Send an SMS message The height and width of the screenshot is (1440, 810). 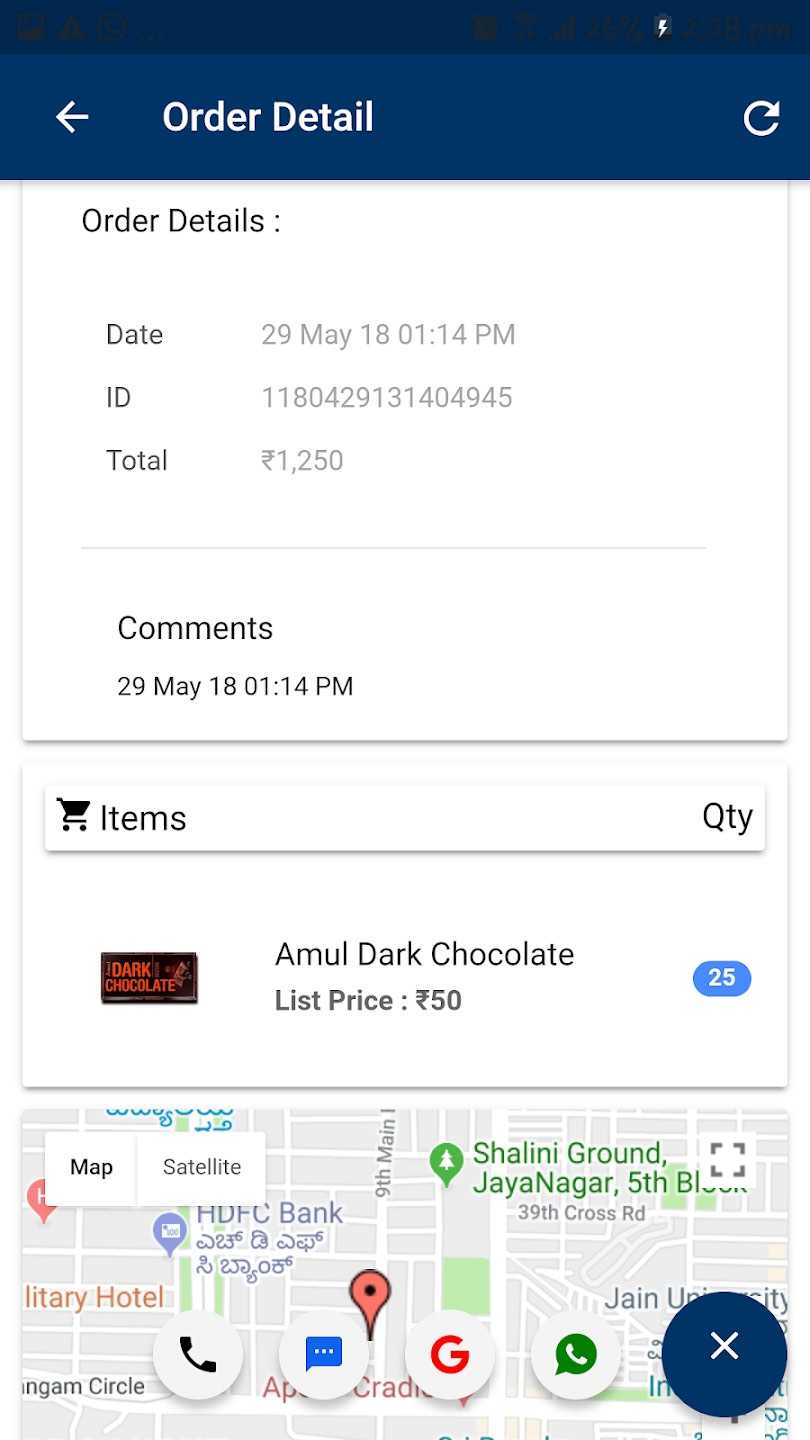point(324,1355)
